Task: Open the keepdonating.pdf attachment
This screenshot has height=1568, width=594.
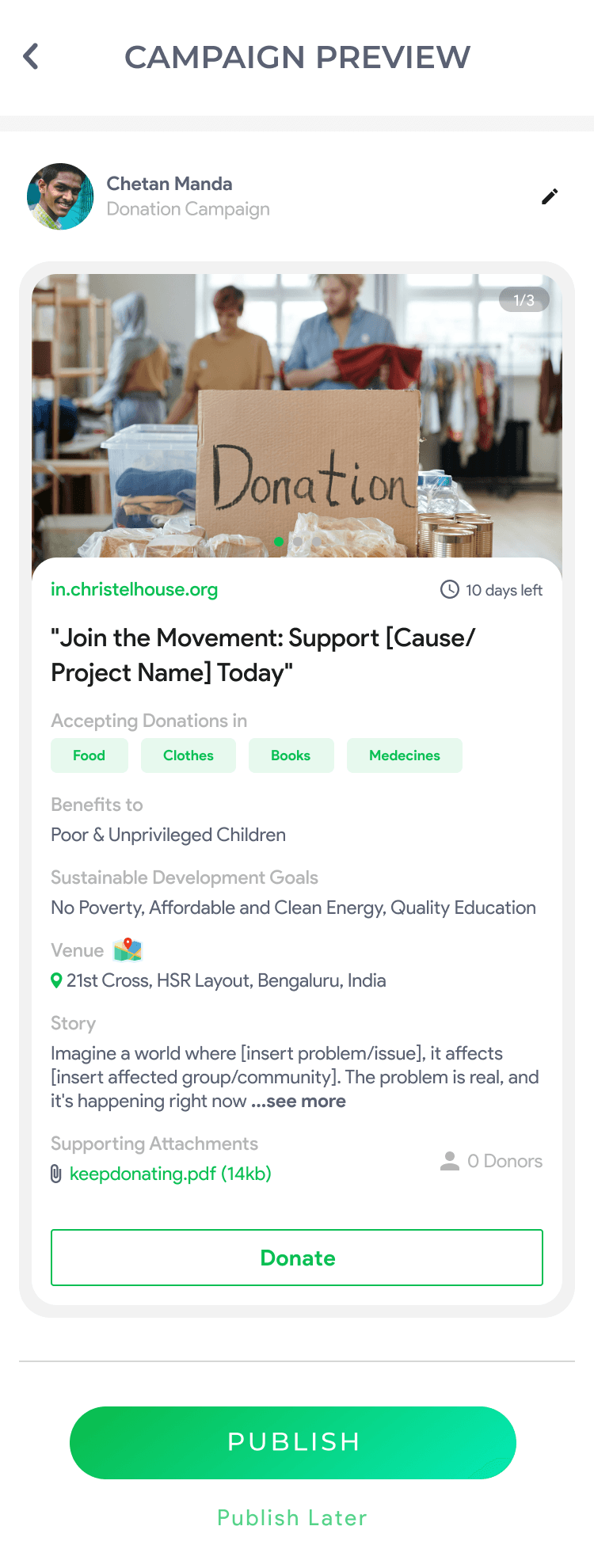Action: tap(170, 1174)
